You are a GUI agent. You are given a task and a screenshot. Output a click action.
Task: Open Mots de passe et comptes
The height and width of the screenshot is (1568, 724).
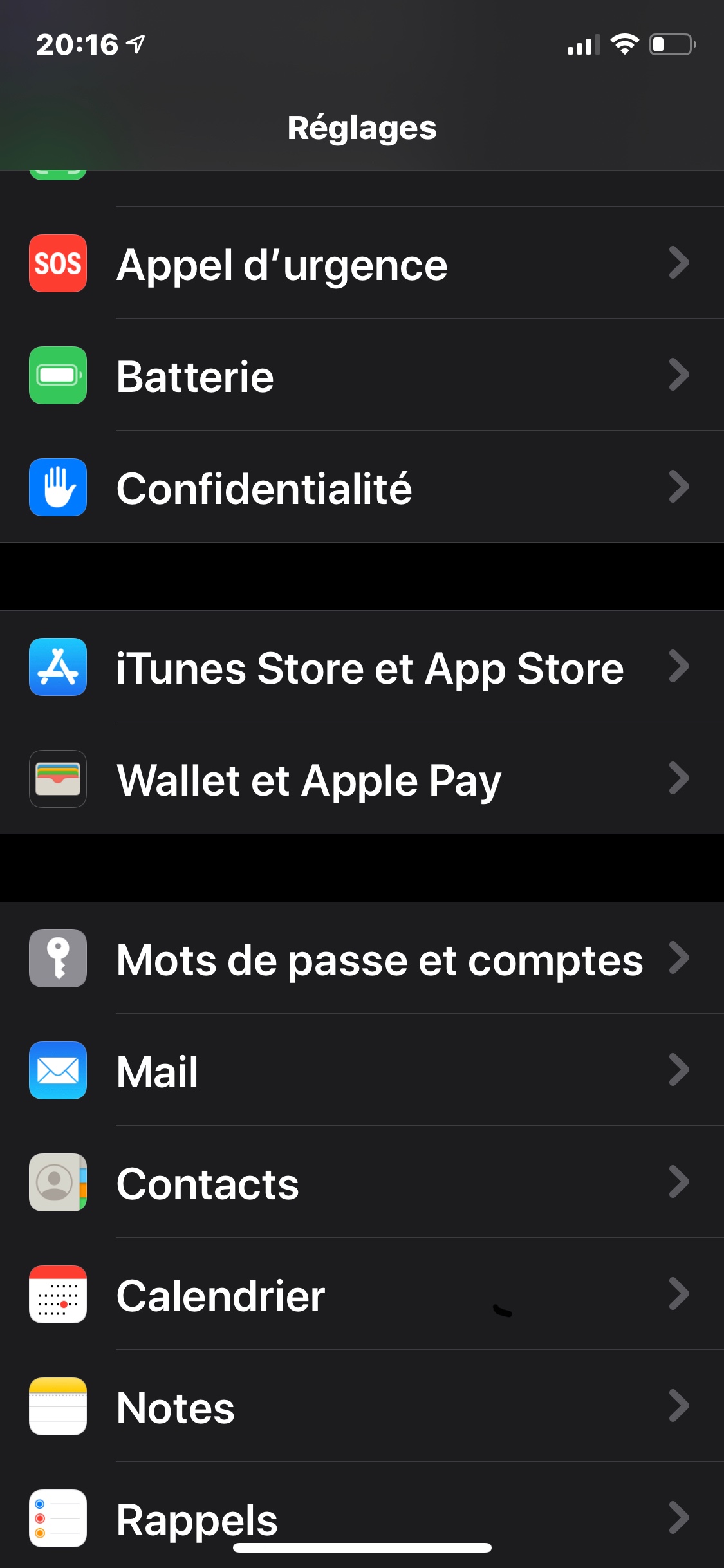(x=360, y=959)
